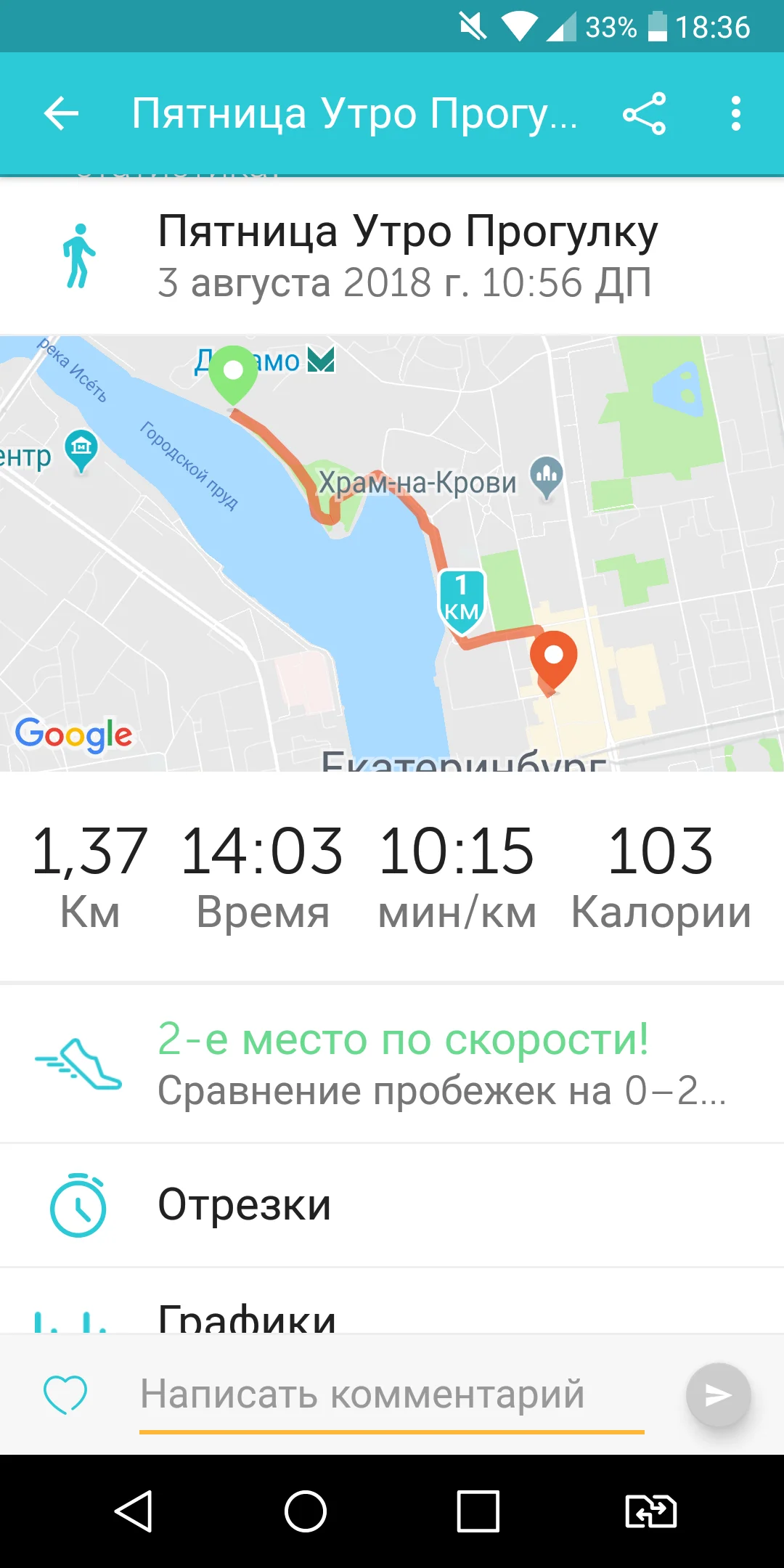Like this activity with the heart icon
Image resolution: width=784 pixels, height=1568 pixels.
65,1395
